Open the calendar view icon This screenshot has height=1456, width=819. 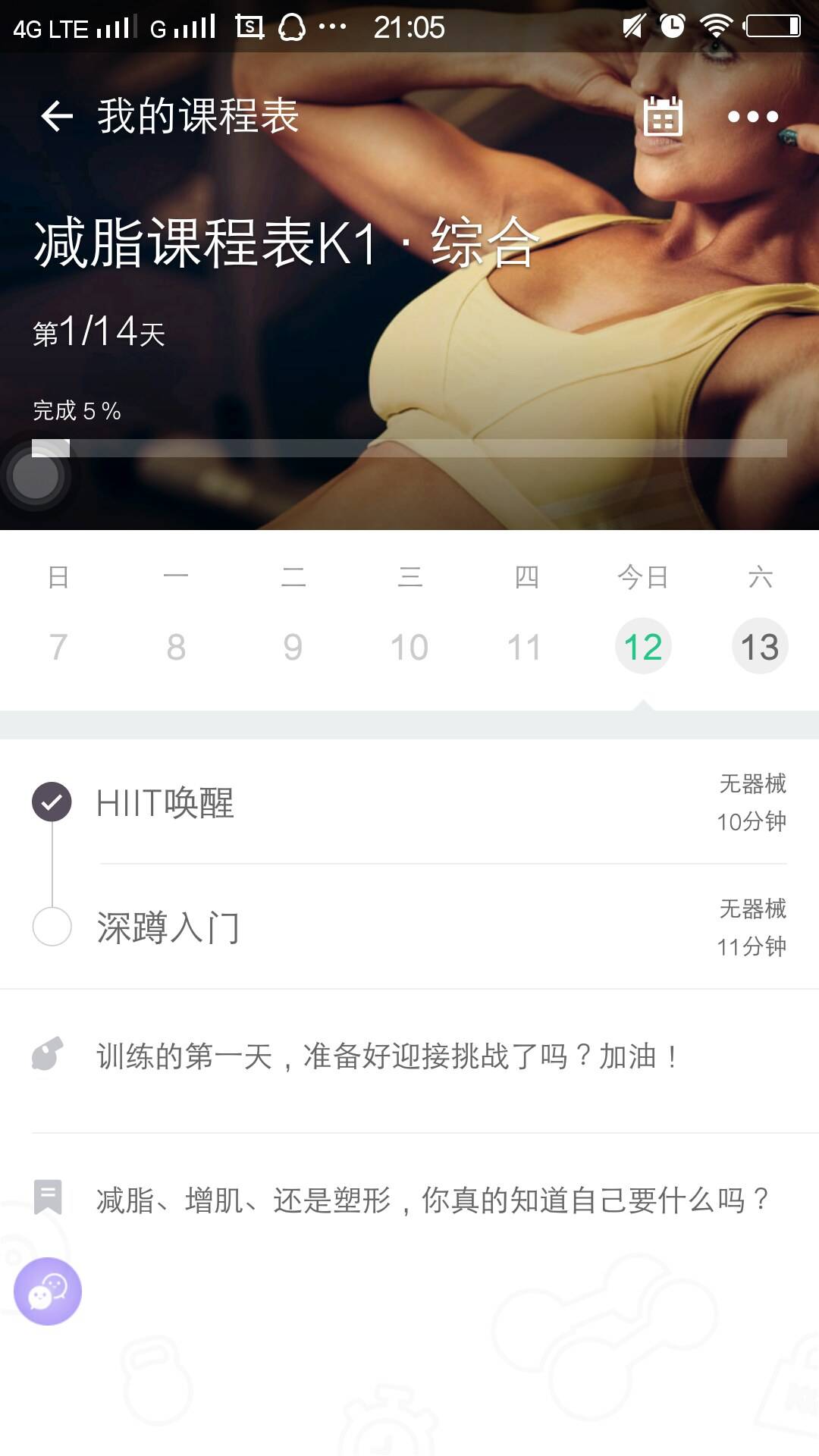point(663,117)
